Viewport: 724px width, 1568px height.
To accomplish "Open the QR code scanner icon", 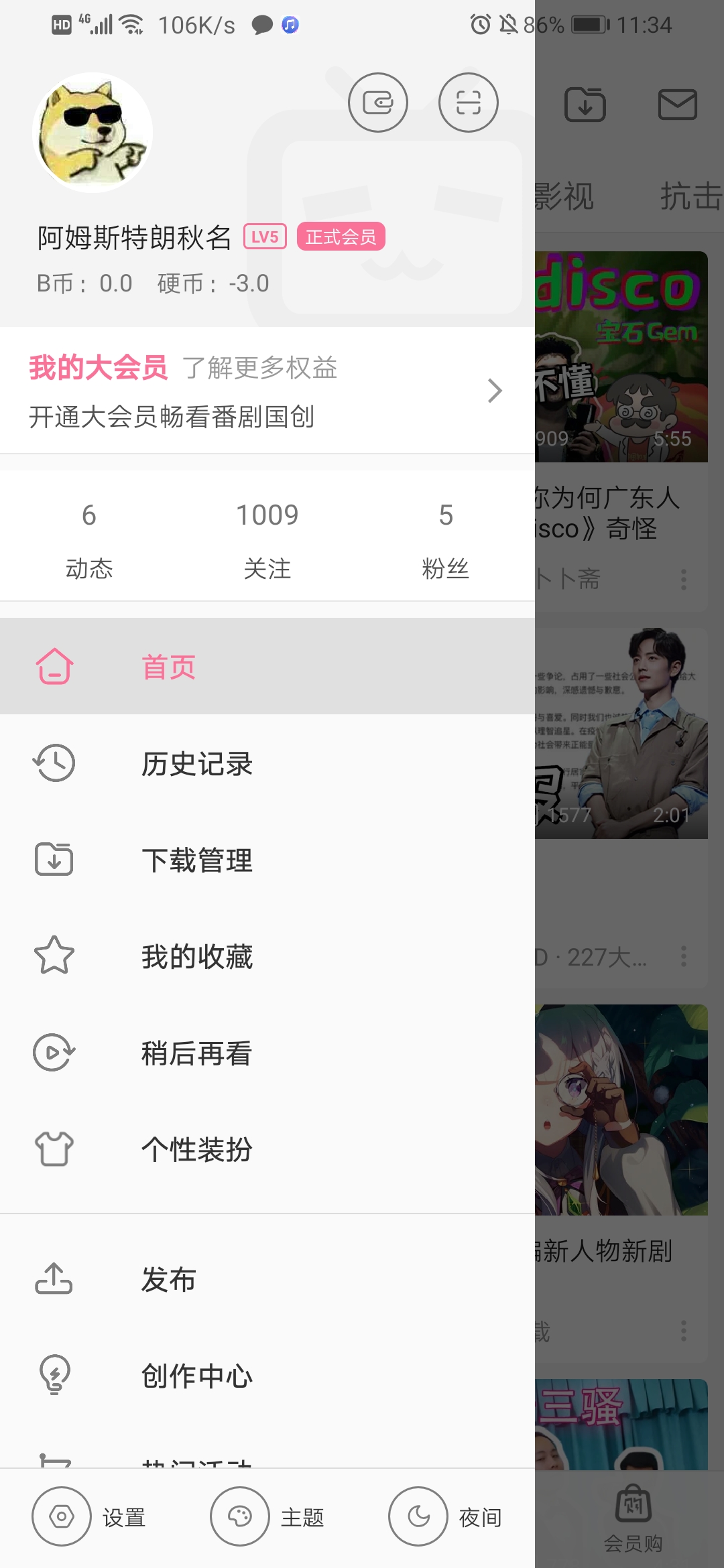I will pyautogui.click(x=468, y=103).
